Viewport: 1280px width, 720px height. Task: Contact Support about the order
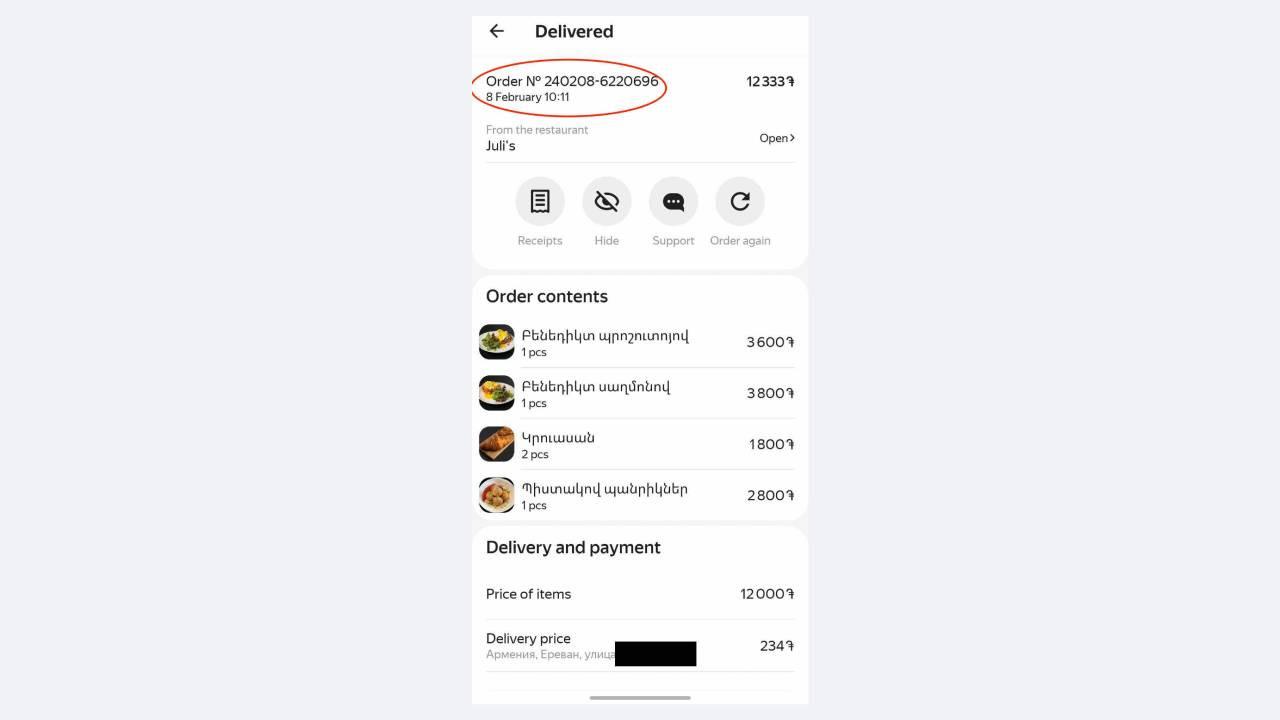pos(673,202)
